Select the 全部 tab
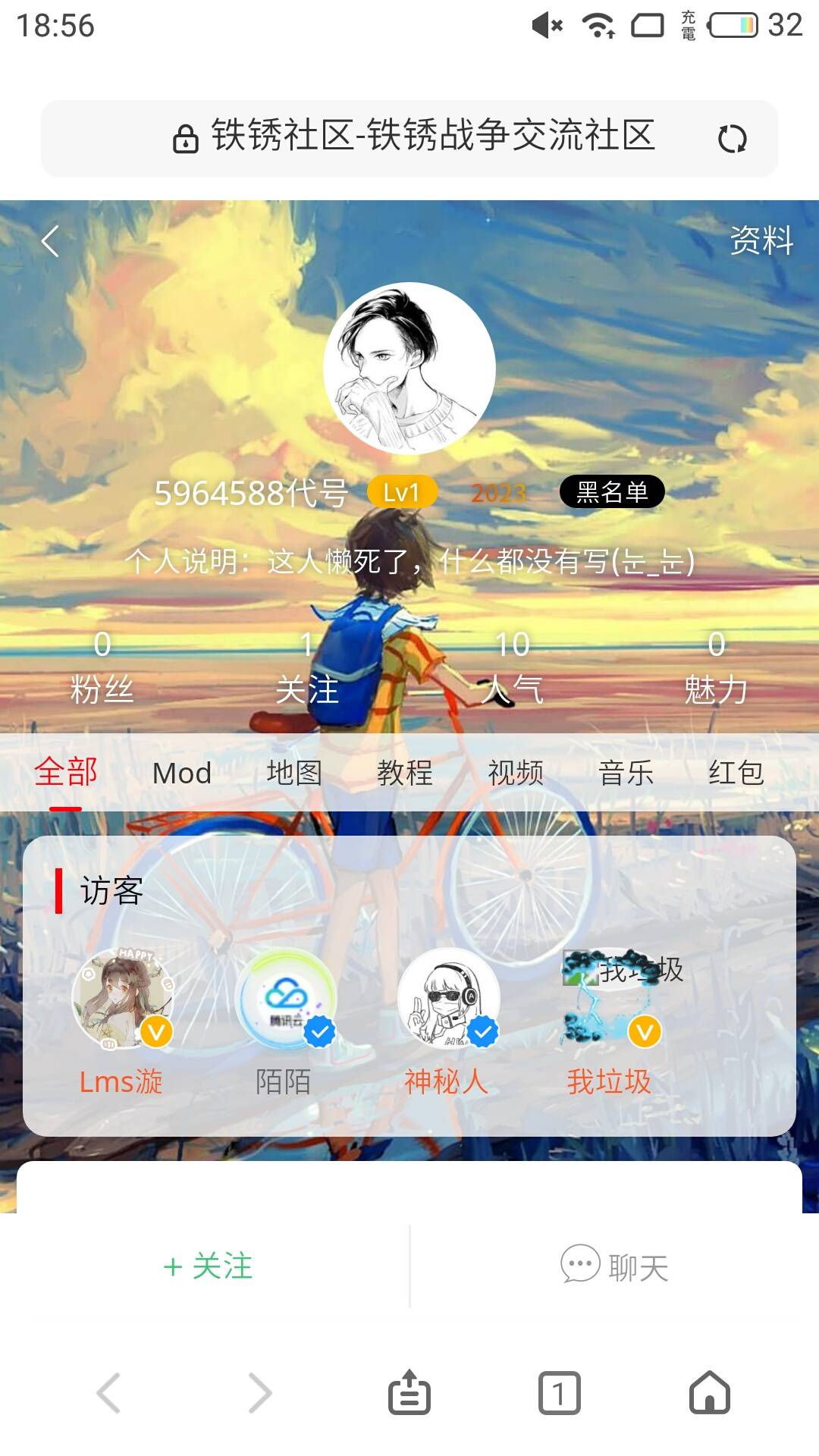 click(x=66, y=773)
